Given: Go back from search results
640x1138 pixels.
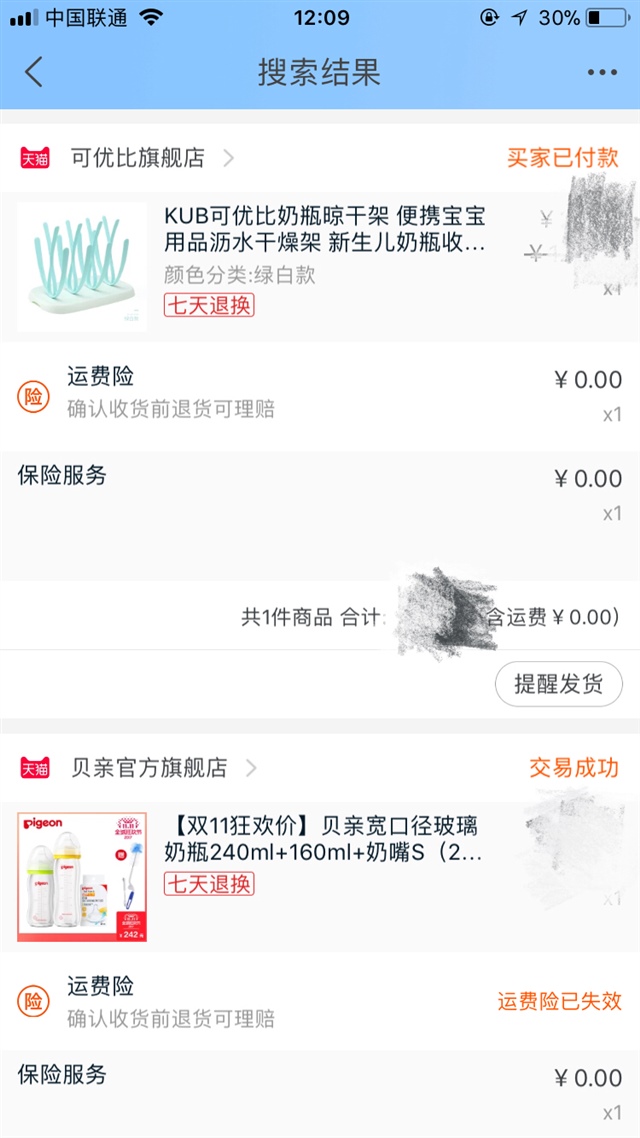Looking at the screenshot, I should pos(34,72).
